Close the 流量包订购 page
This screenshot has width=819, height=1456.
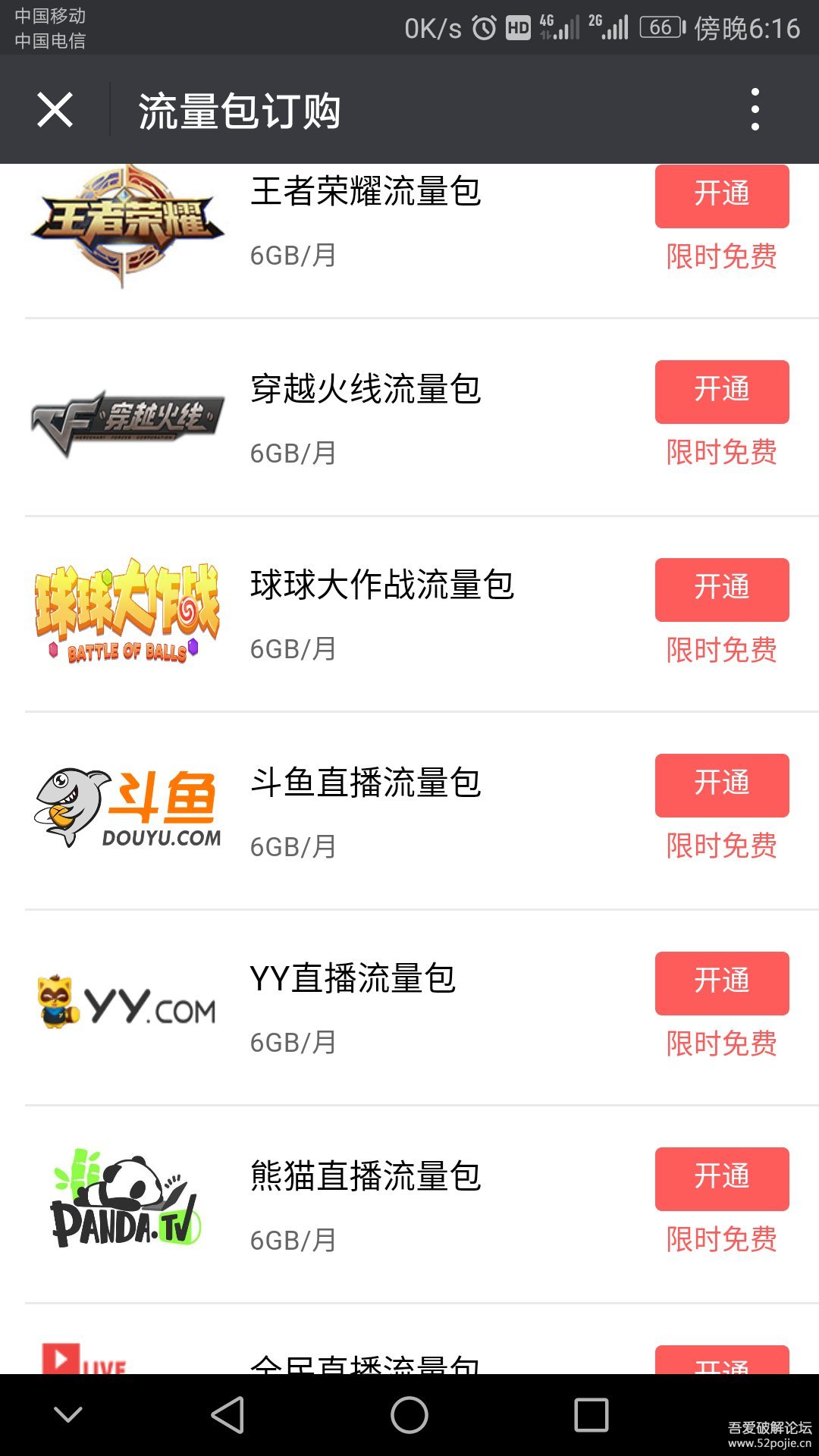coord(55,111)
